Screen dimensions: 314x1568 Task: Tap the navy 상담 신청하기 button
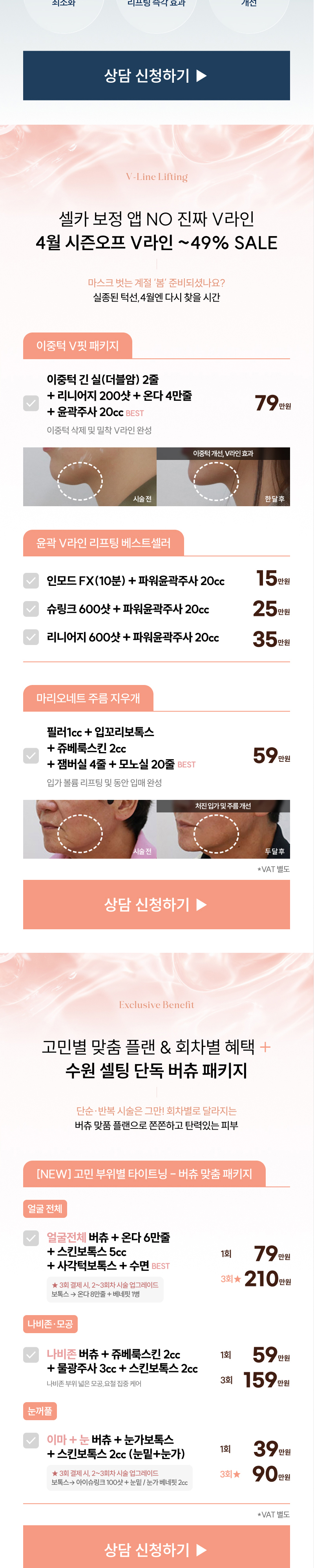tap(156, 75)
